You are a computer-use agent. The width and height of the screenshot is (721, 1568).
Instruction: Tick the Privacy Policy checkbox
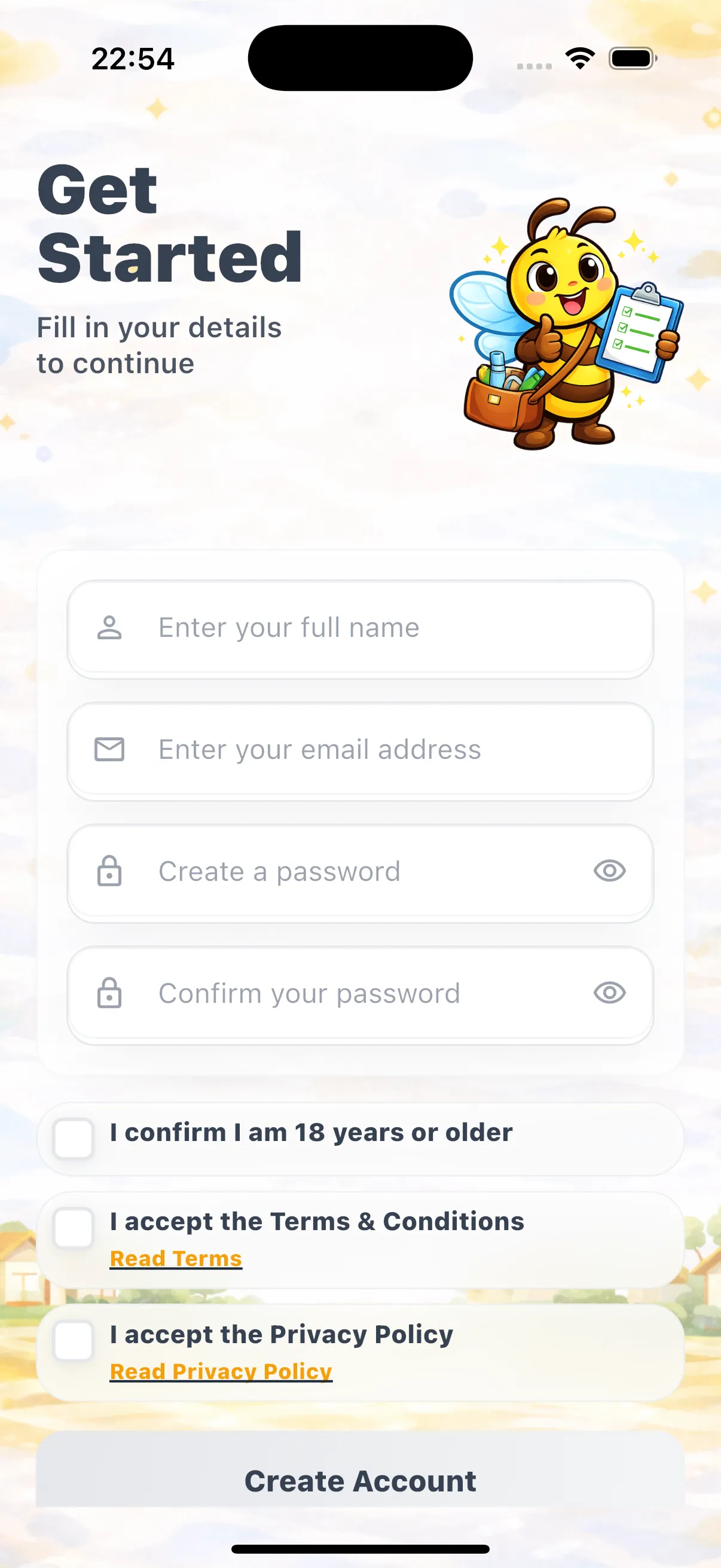(x=74, y=1340)
